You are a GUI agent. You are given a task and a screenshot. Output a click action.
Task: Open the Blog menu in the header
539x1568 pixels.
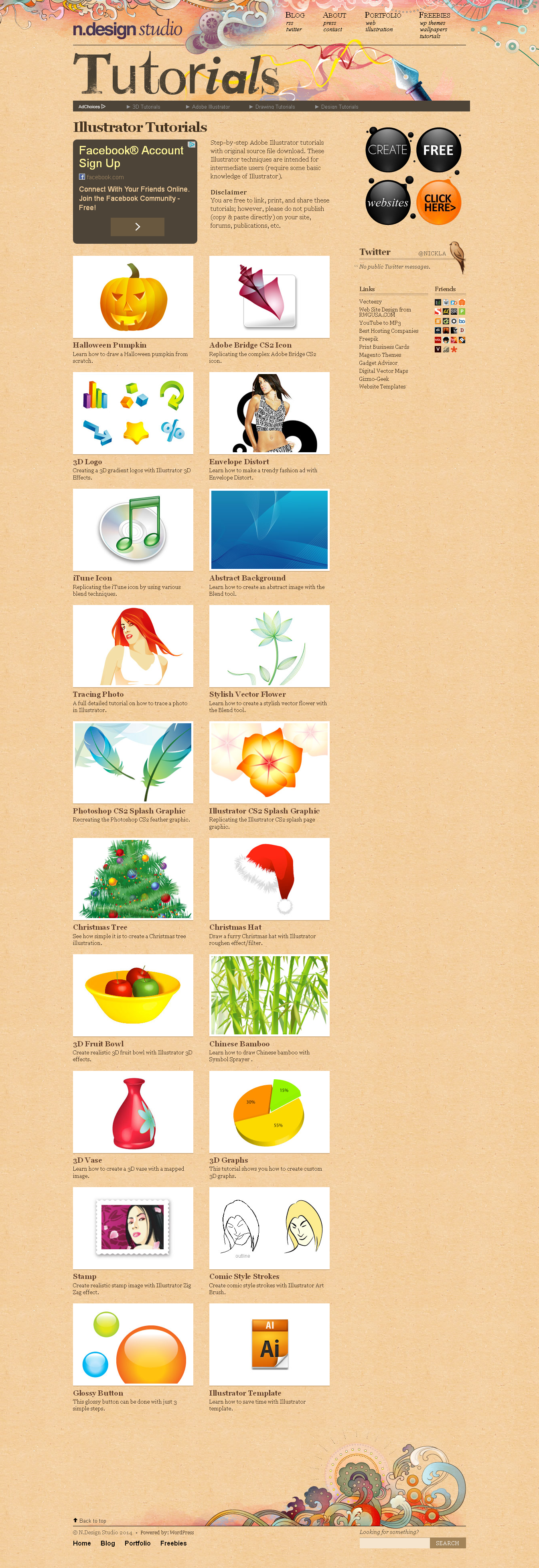[295, 15]
